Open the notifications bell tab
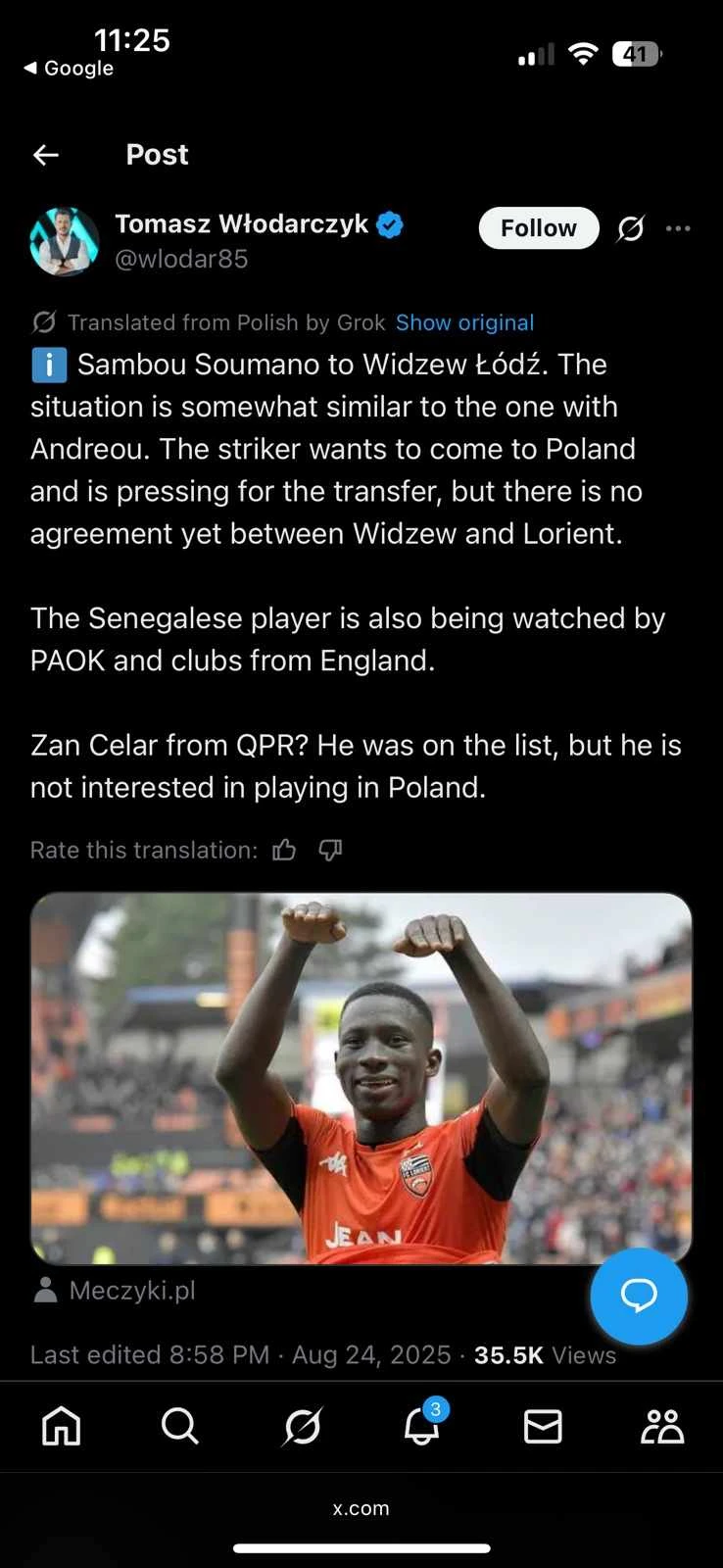Image resolution: width=723 pixels, height=1568 pixels. (x=422, y=1427)
